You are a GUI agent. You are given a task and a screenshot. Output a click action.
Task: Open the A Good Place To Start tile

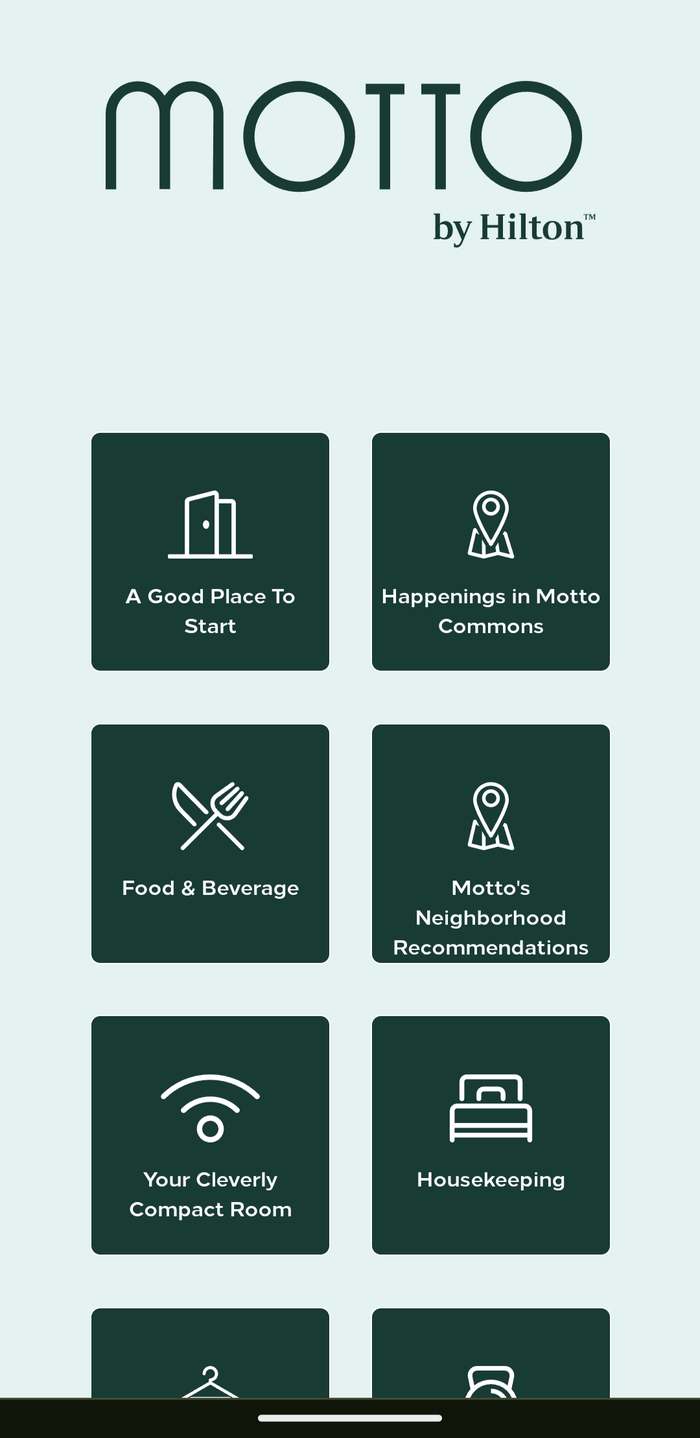click(x=210, y=552)
